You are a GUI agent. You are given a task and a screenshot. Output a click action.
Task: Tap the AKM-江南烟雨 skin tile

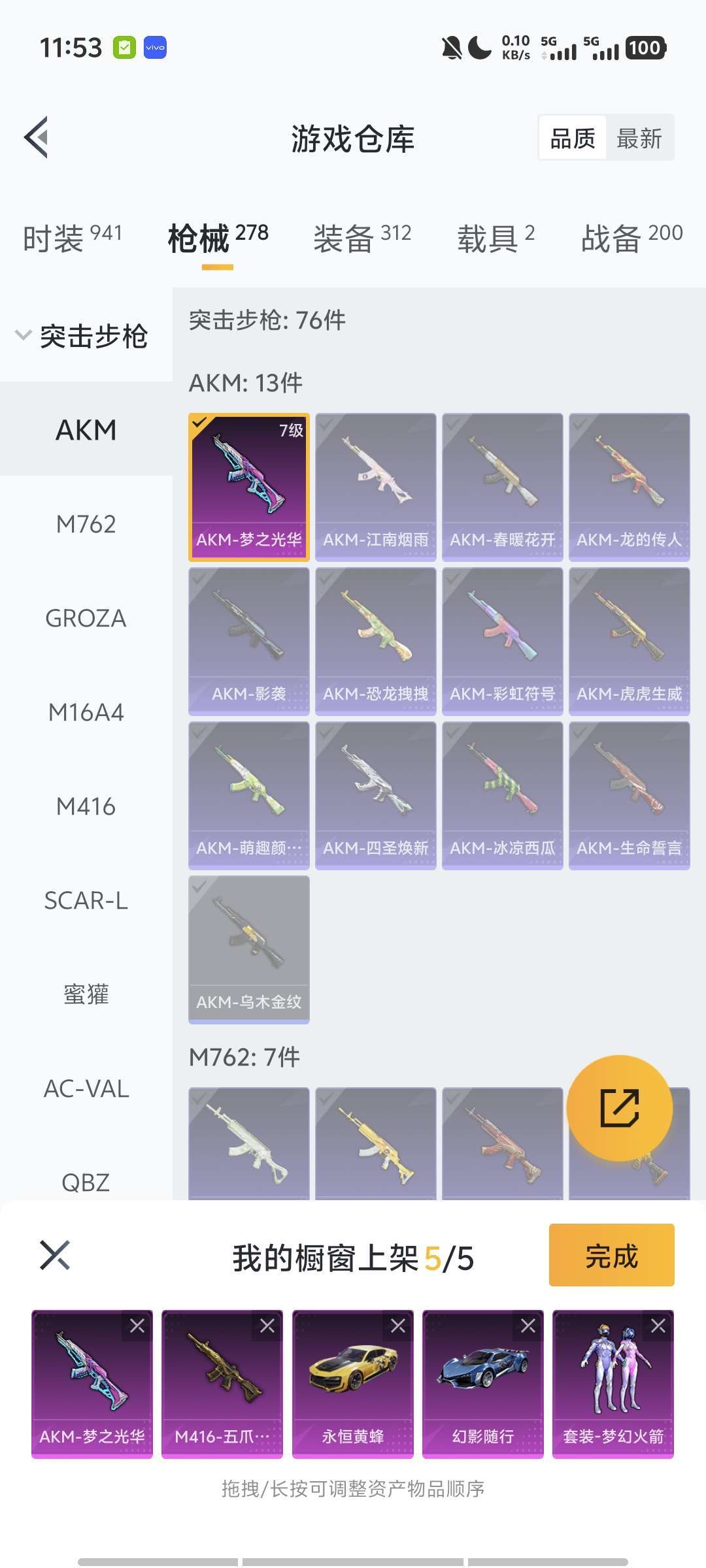tap(376, 487)
